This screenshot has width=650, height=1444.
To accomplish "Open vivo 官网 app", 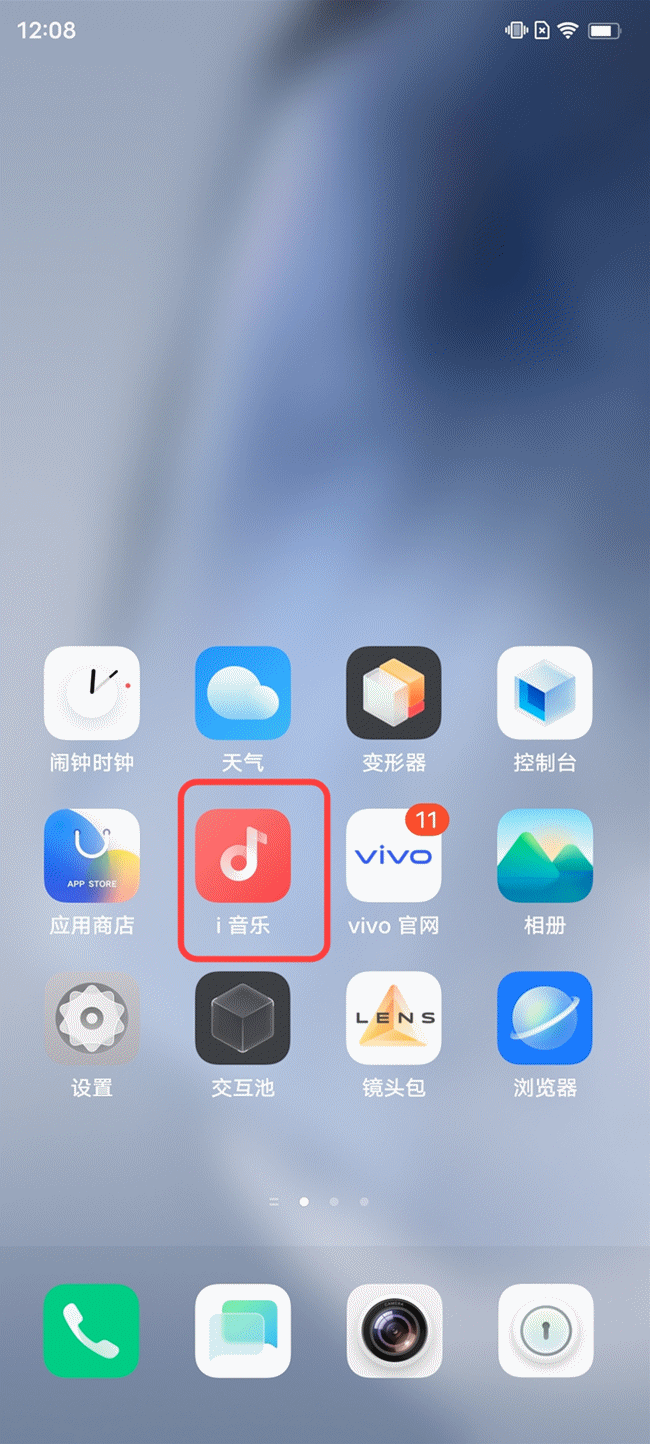I will coord(394,856).
